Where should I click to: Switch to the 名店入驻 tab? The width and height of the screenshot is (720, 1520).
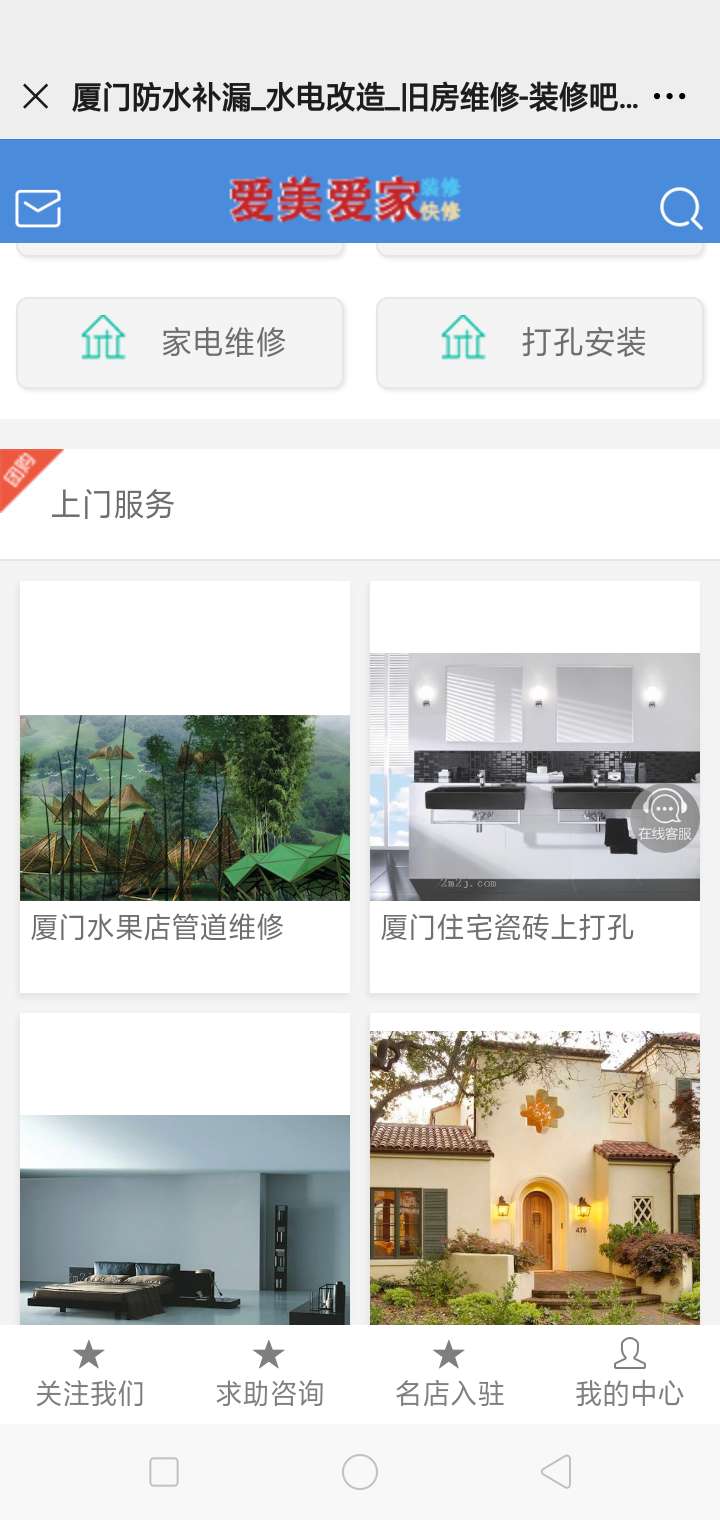[449, 1374]
